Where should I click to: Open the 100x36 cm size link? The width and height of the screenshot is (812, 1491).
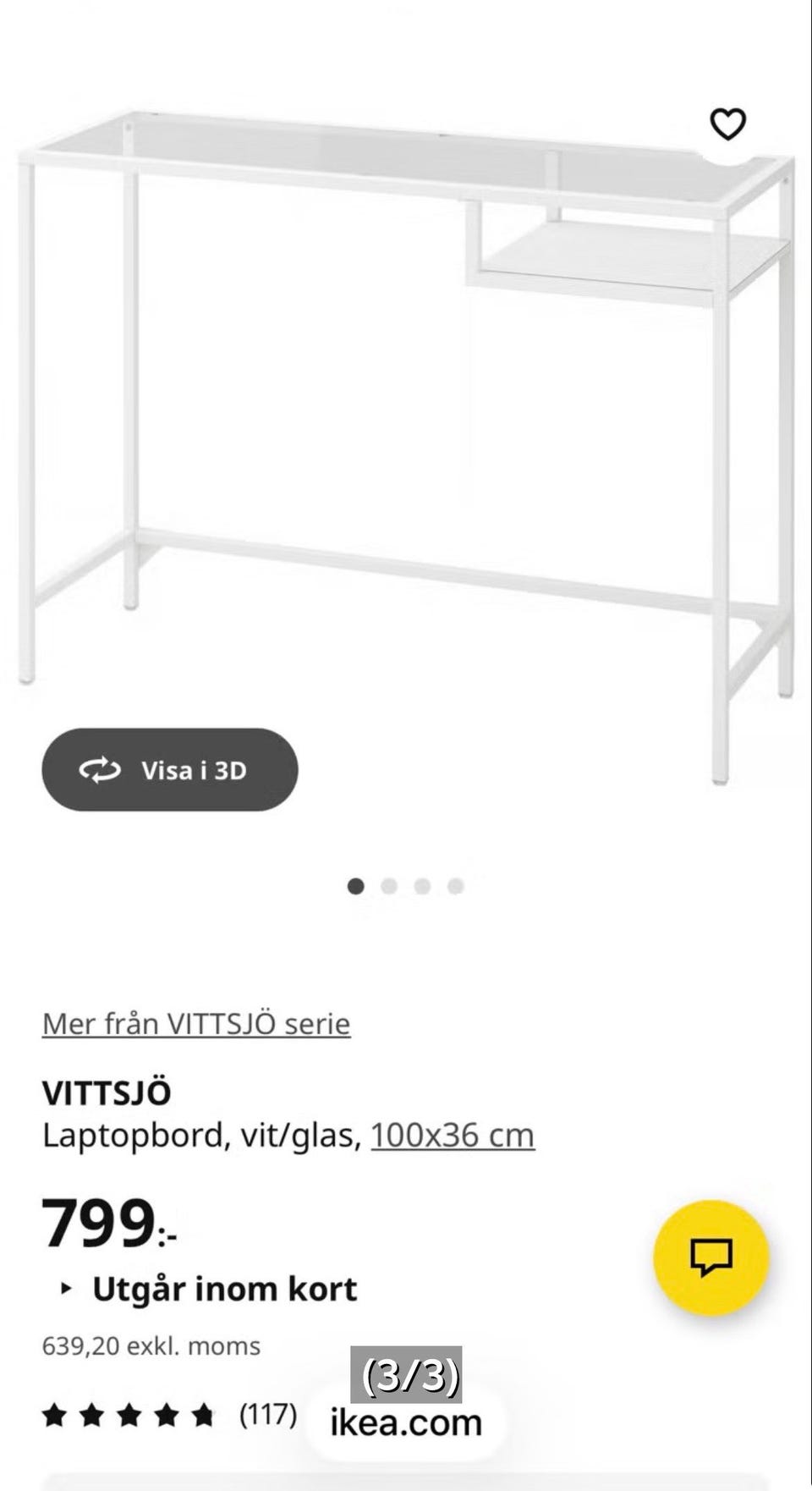click(453, 1135)
